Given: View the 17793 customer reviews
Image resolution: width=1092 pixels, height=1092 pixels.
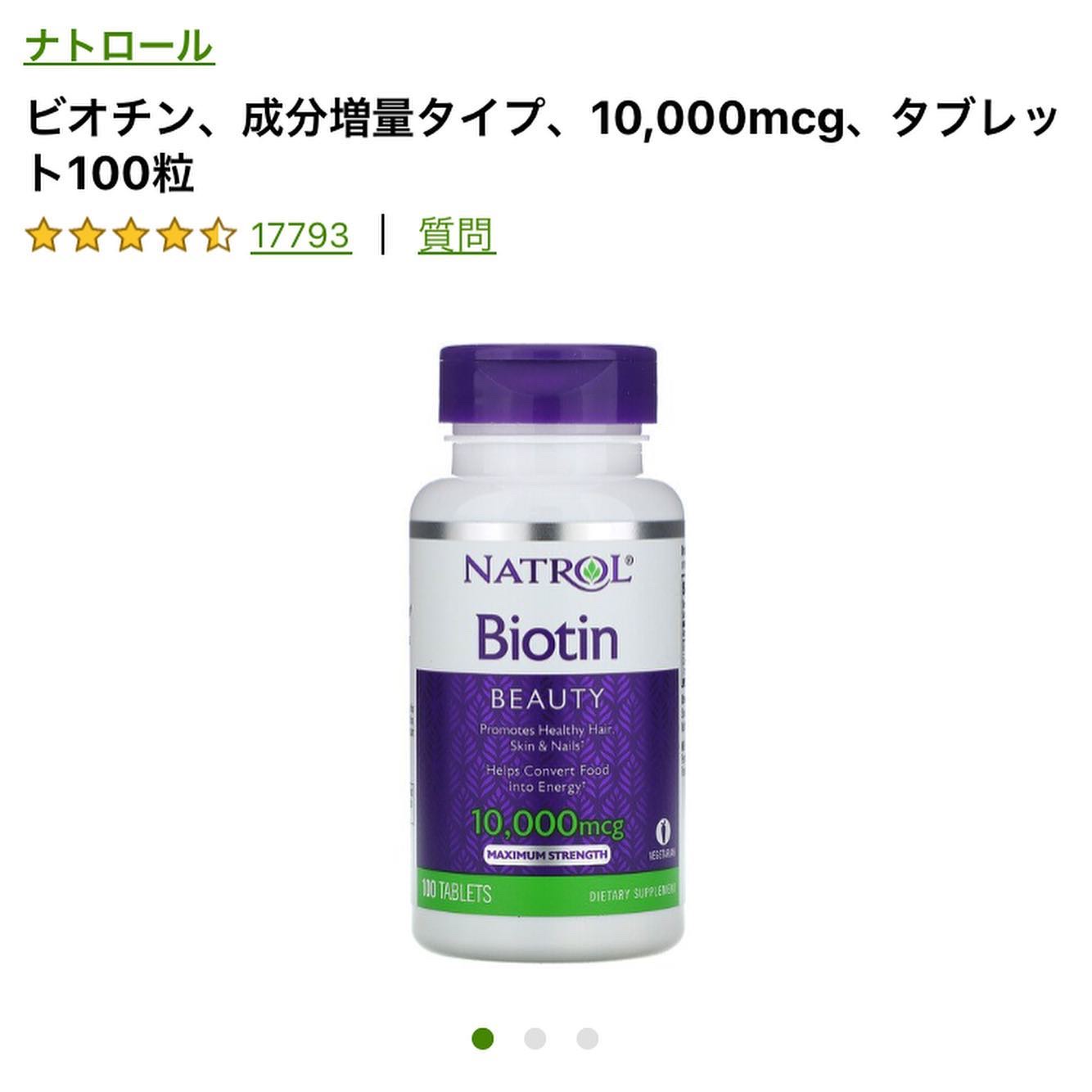Looking at the screenshot, I should [300, 236].
